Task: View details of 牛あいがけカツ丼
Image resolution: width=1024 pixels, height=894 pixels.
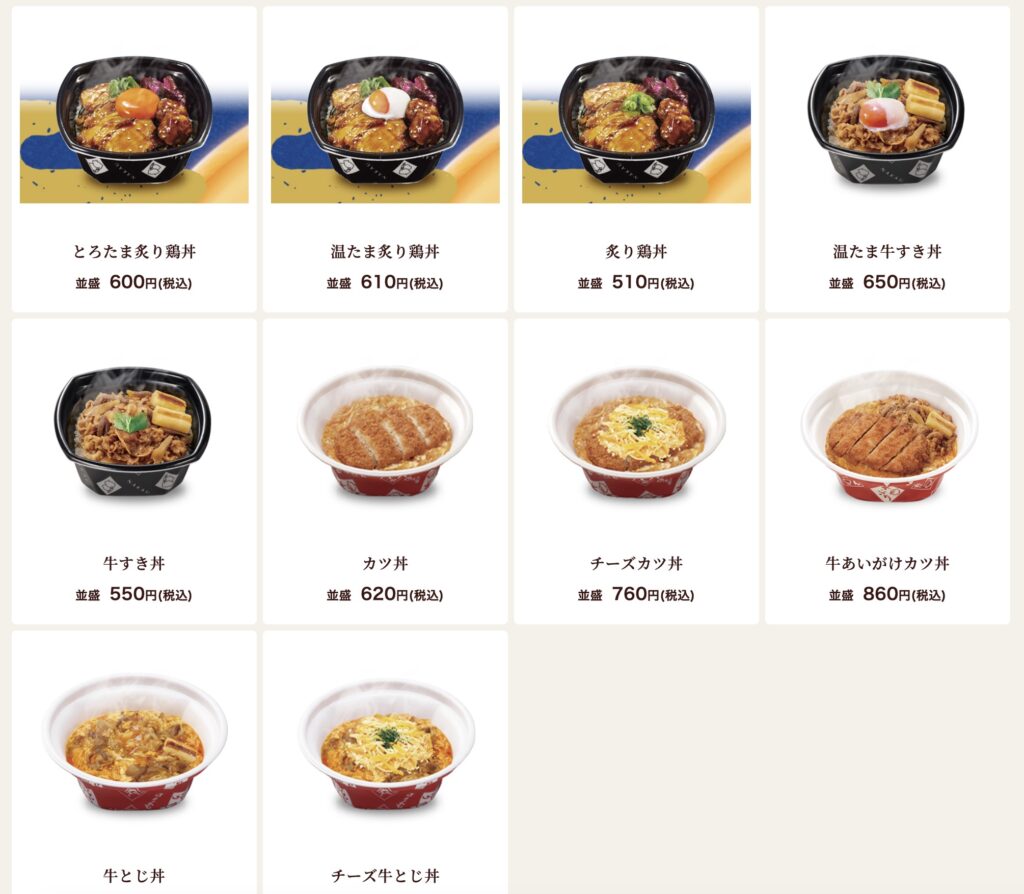Action: [887, 472]
